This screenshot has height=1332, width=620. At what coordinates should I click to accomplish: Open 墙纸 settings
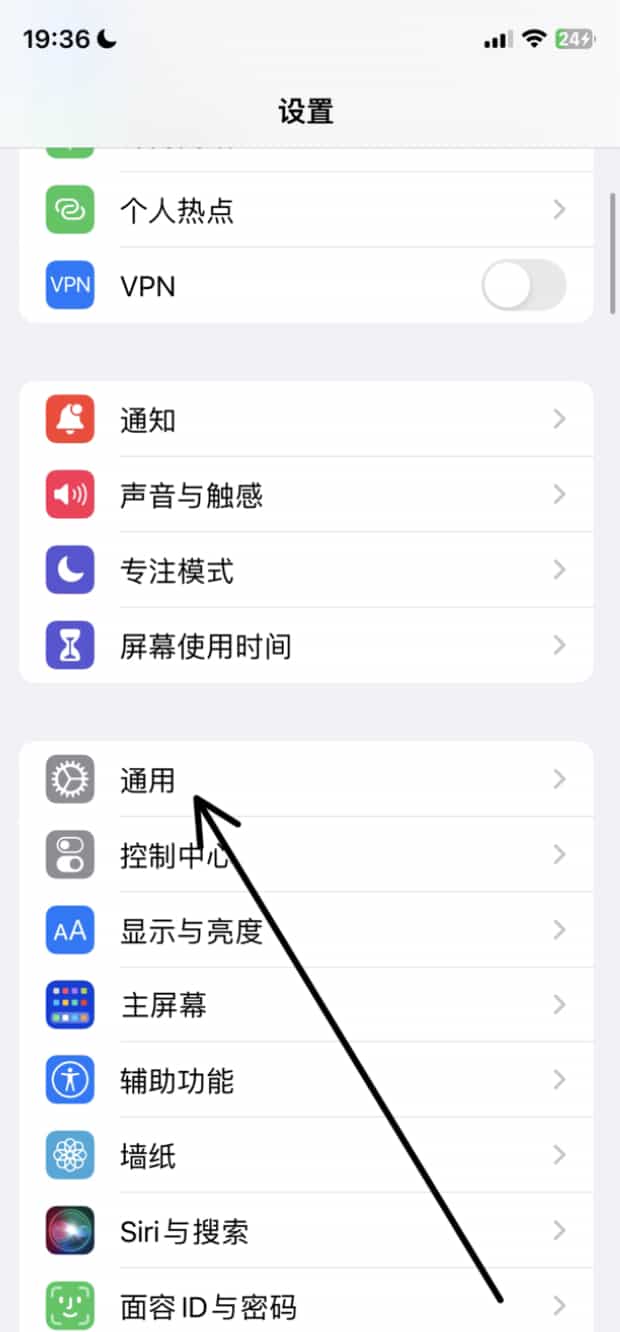point(306,1157)
